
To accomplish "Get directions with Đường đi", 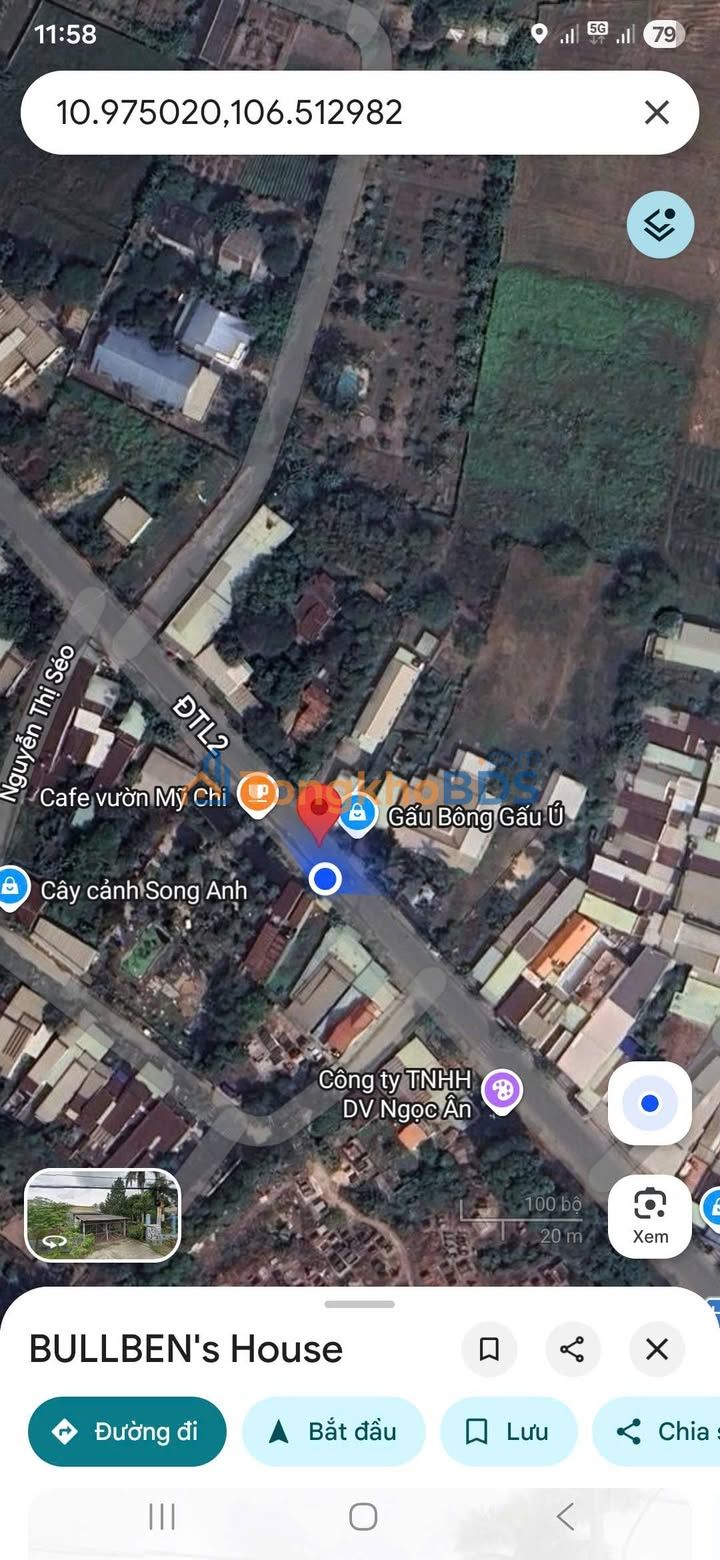I will (x=127, y=1431).
